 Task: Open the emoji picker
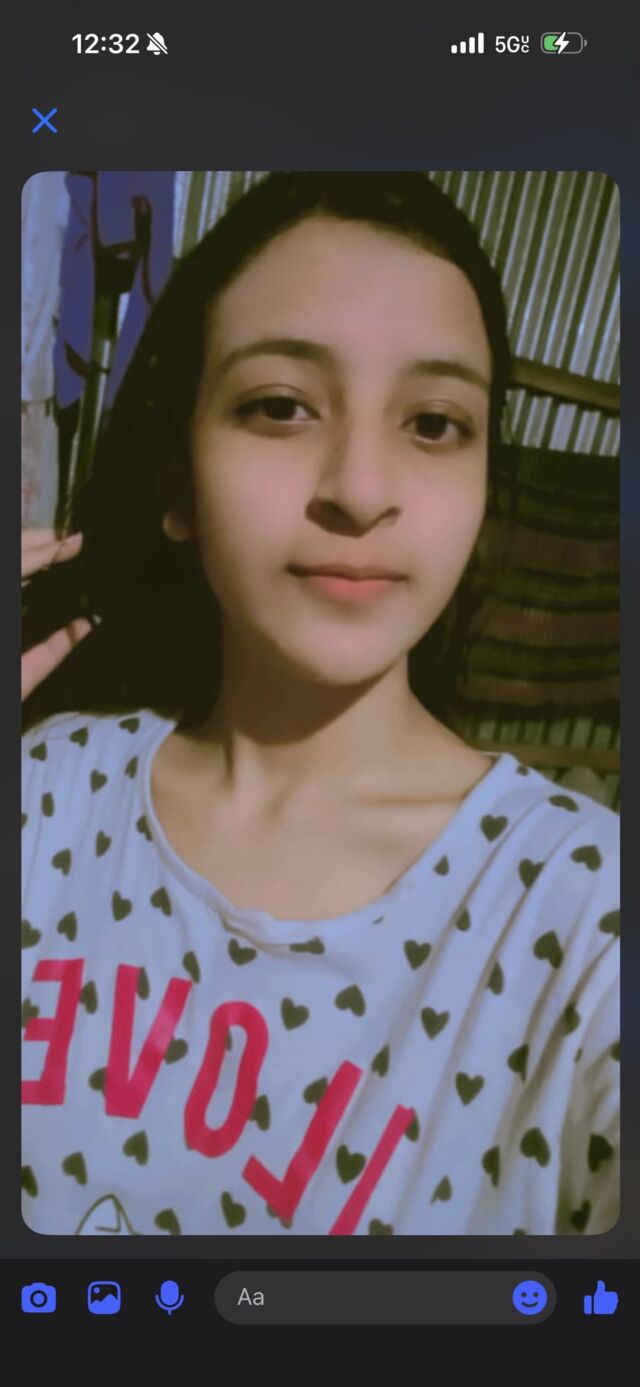529,1298
